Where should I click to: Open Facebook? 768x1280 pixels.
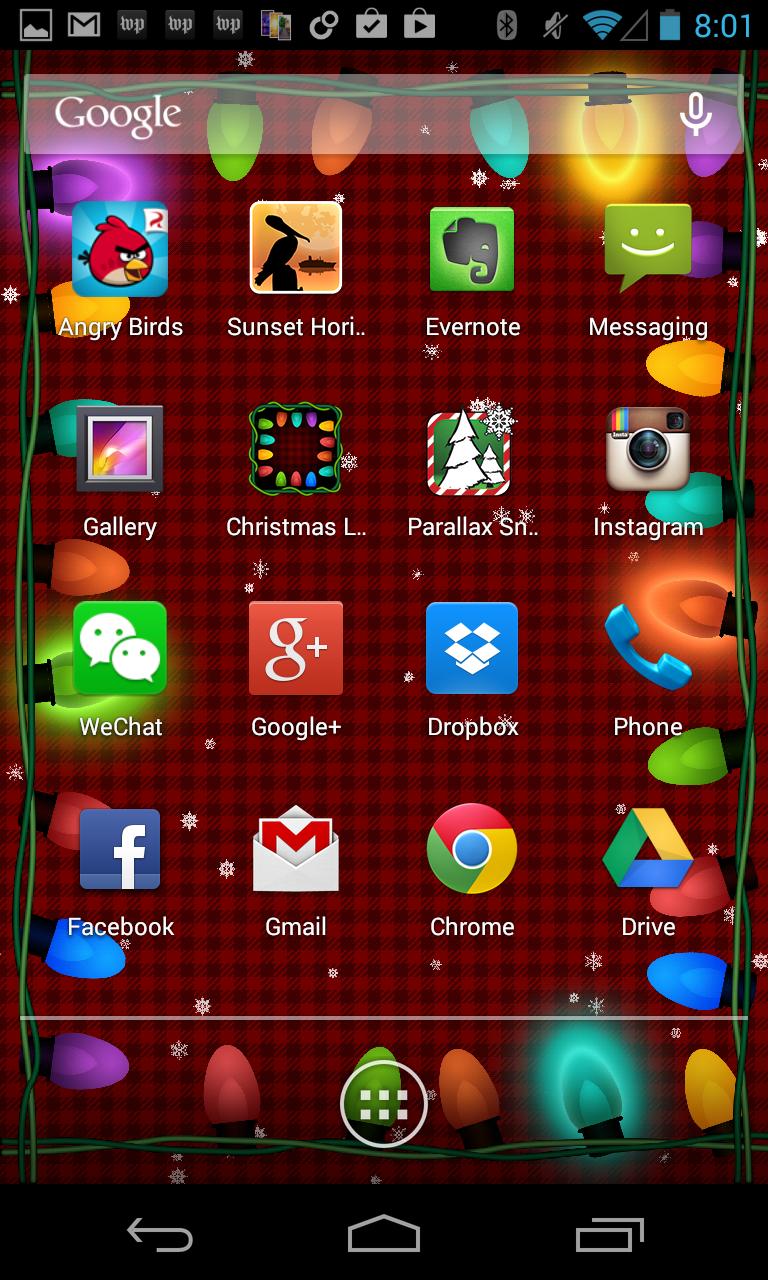120,850
